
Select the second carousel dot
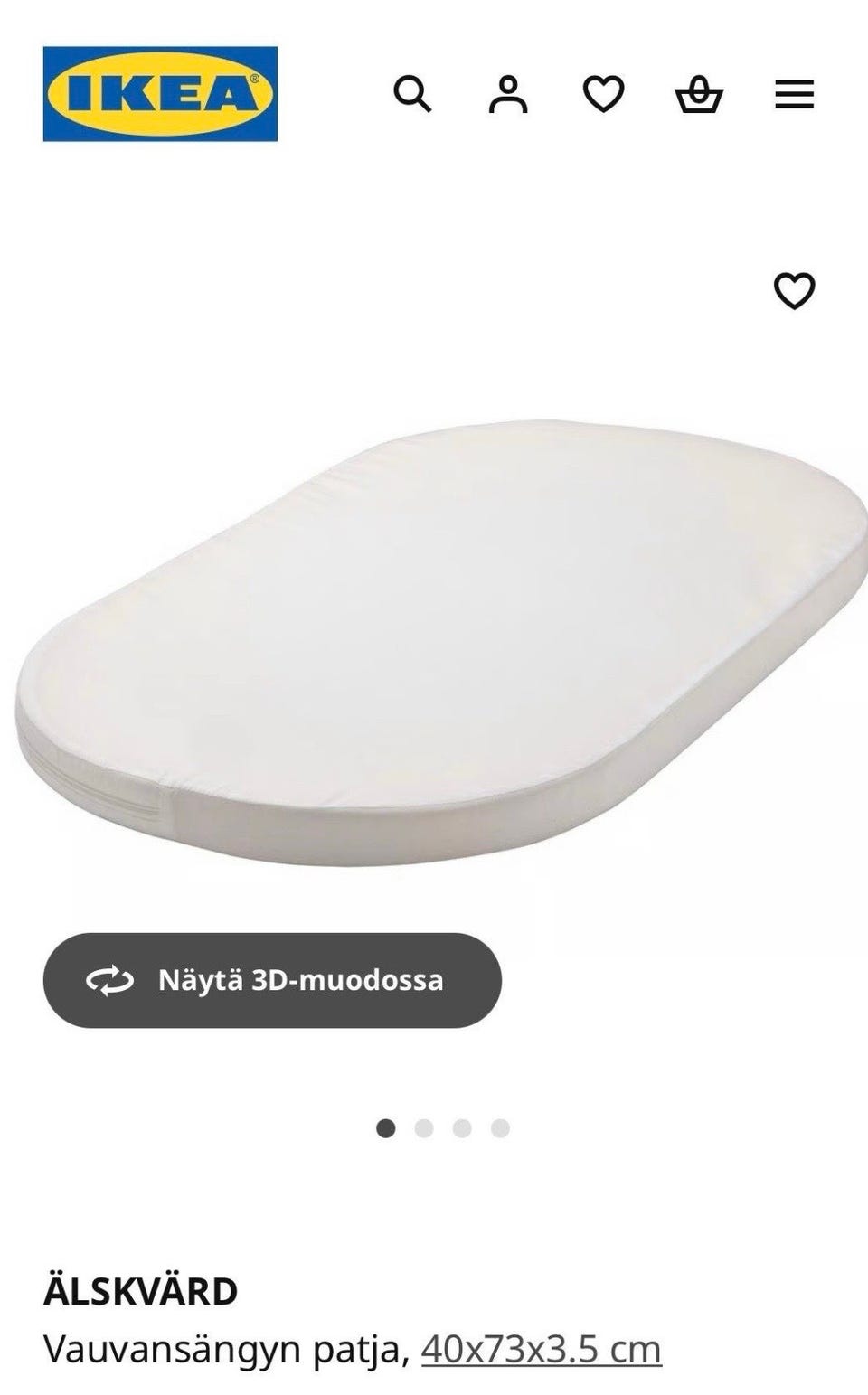[x=424, y=1126]
